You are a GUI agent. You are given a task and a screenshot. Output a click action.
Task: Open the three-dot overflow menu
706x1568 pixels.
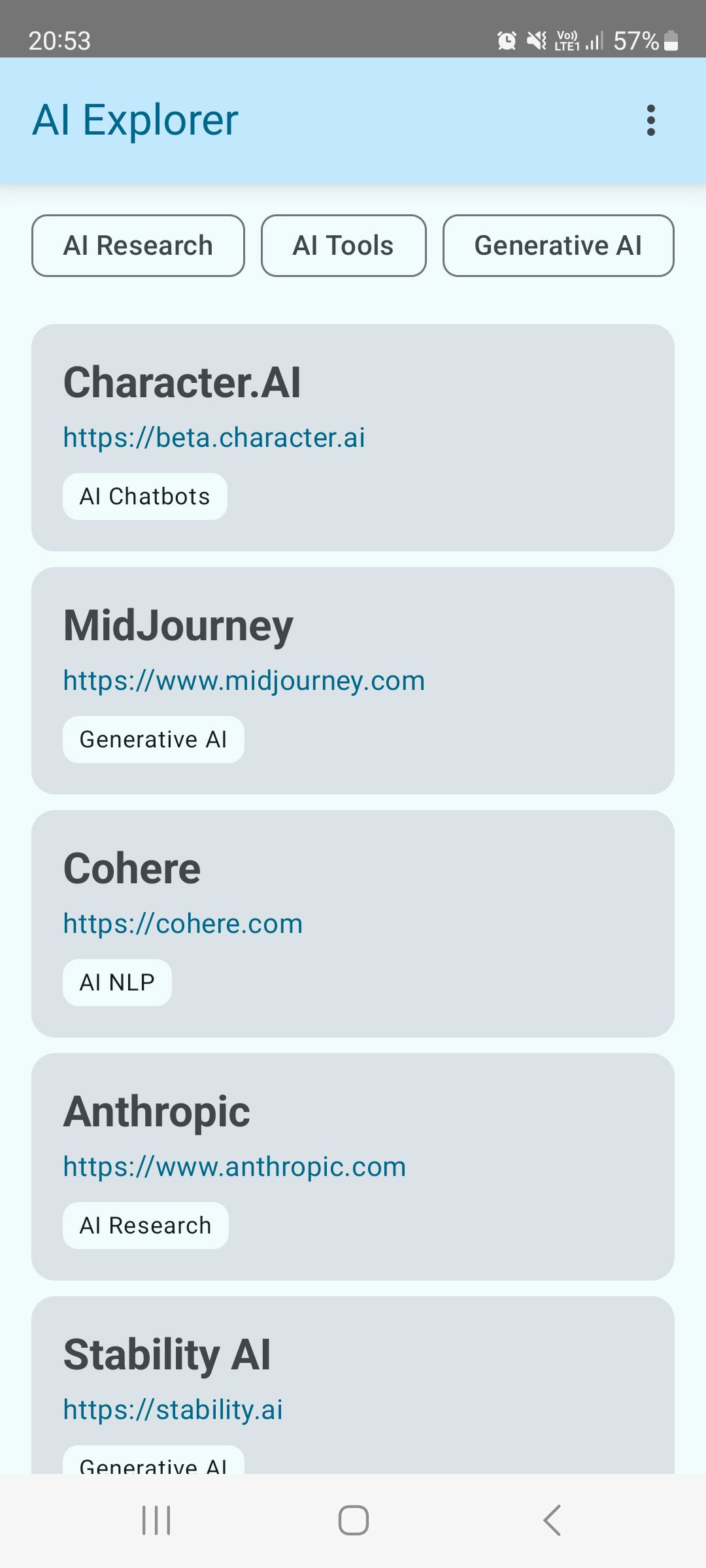(x=650, y=120)
